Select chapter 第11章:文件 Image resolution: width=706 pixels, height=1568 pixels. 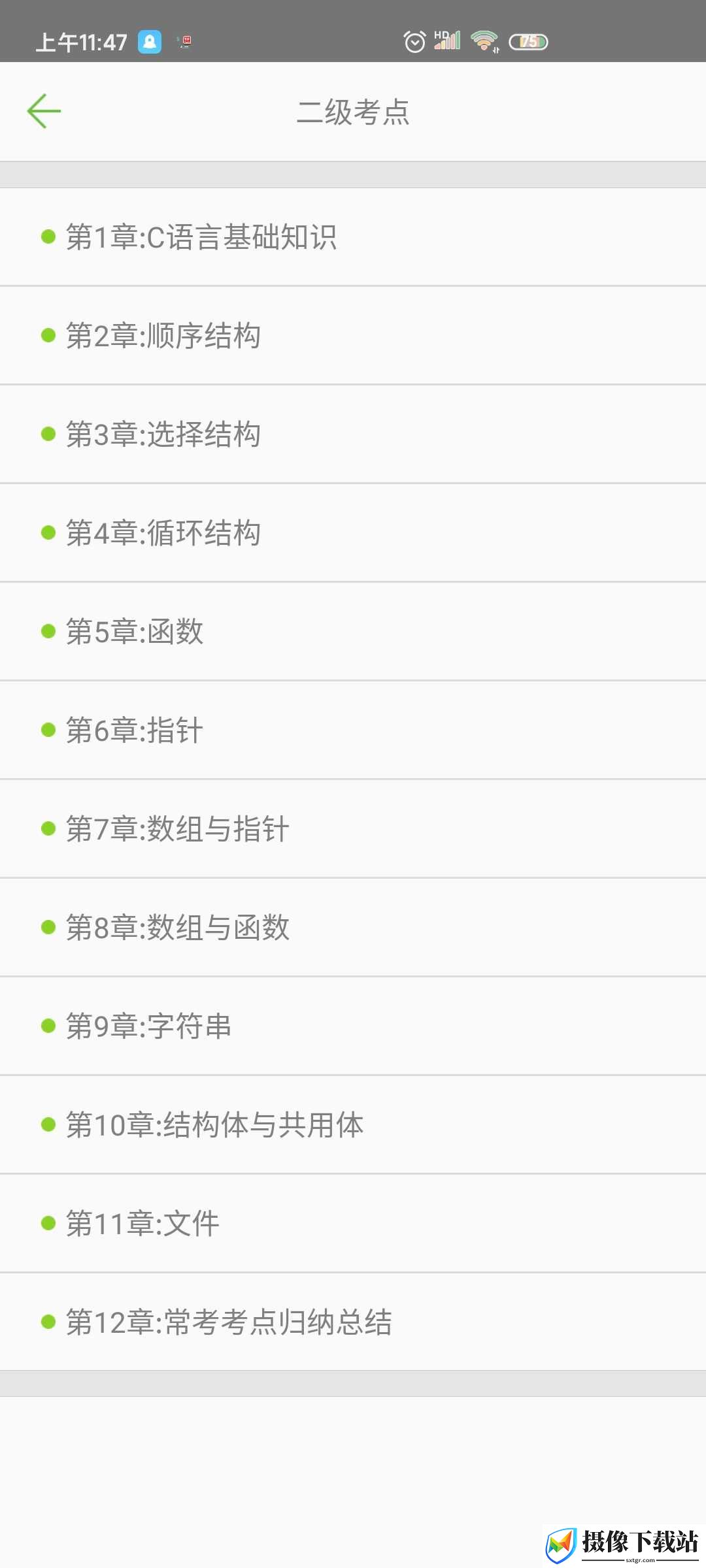[x=353, y=1224]
